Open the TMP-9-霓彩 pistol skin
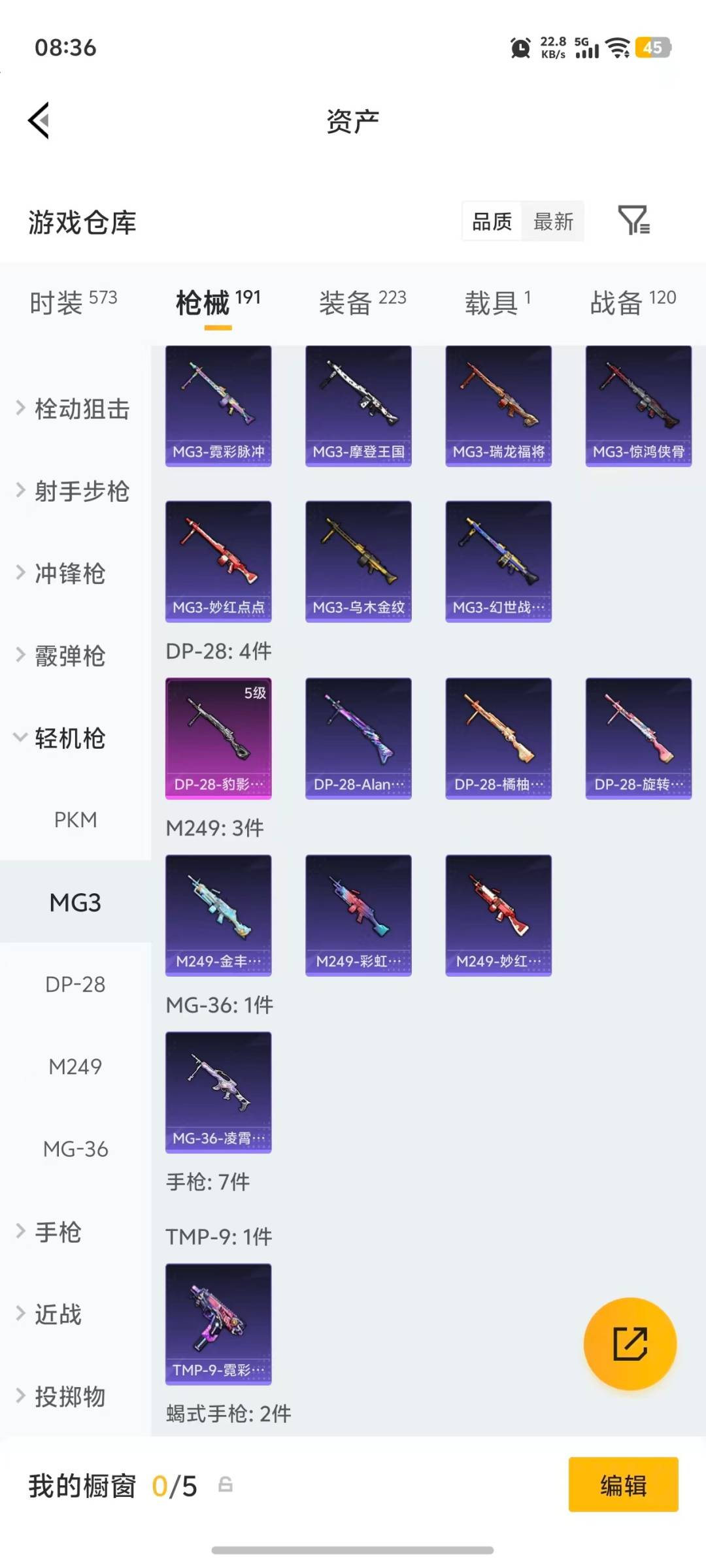Viewport: 706px width, 1568px height. [x=218, y=1324]
